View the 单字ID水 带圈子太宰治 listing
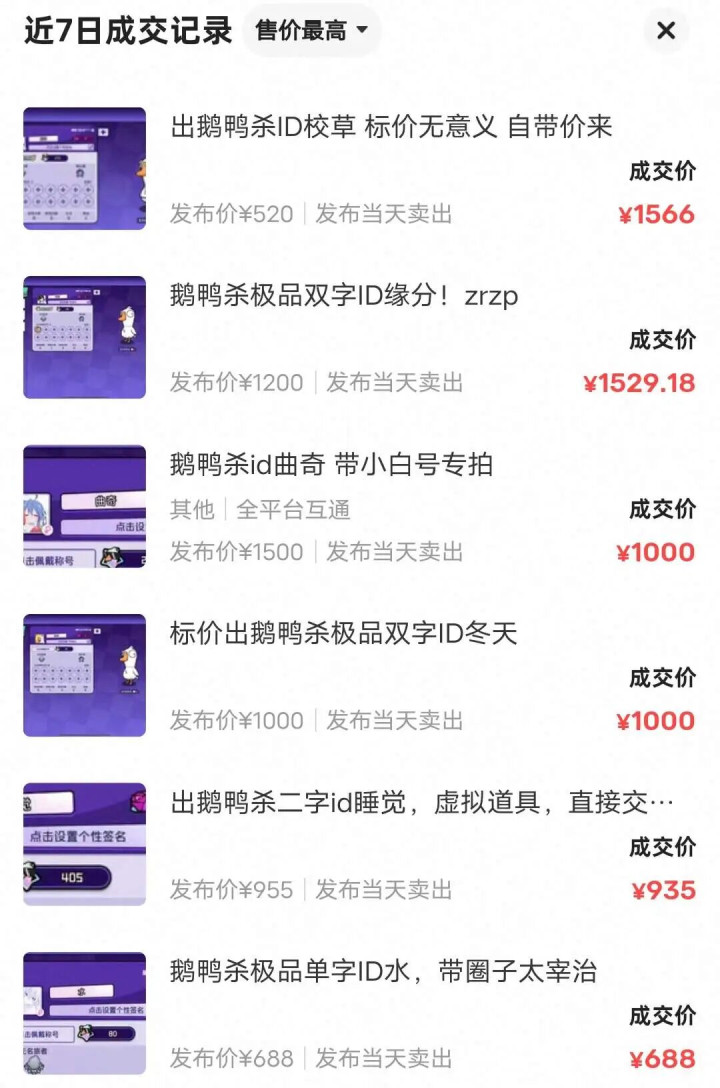The height and width of the screenshot is (1088, 720). tap(383, 972)
